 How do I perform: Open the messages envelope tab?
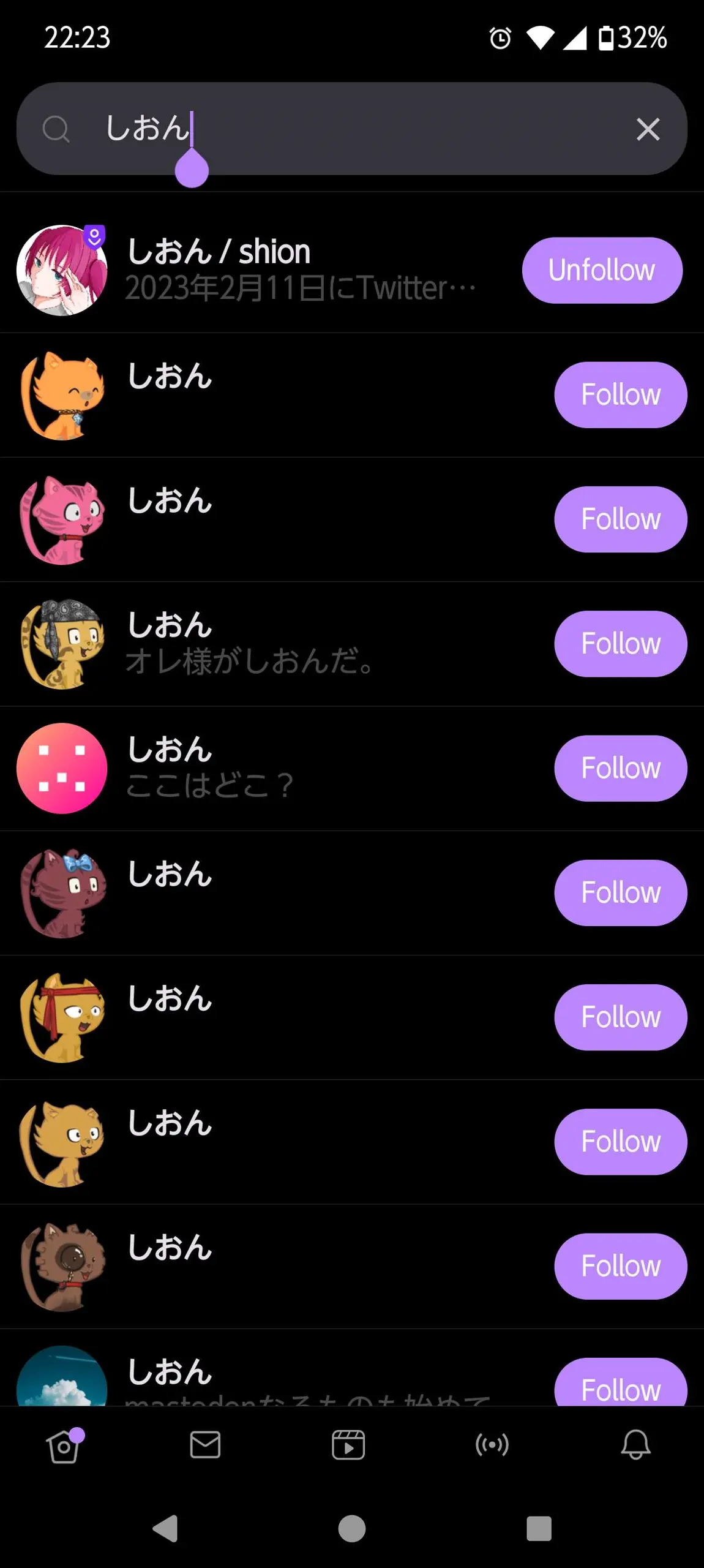coord(205,1445)
